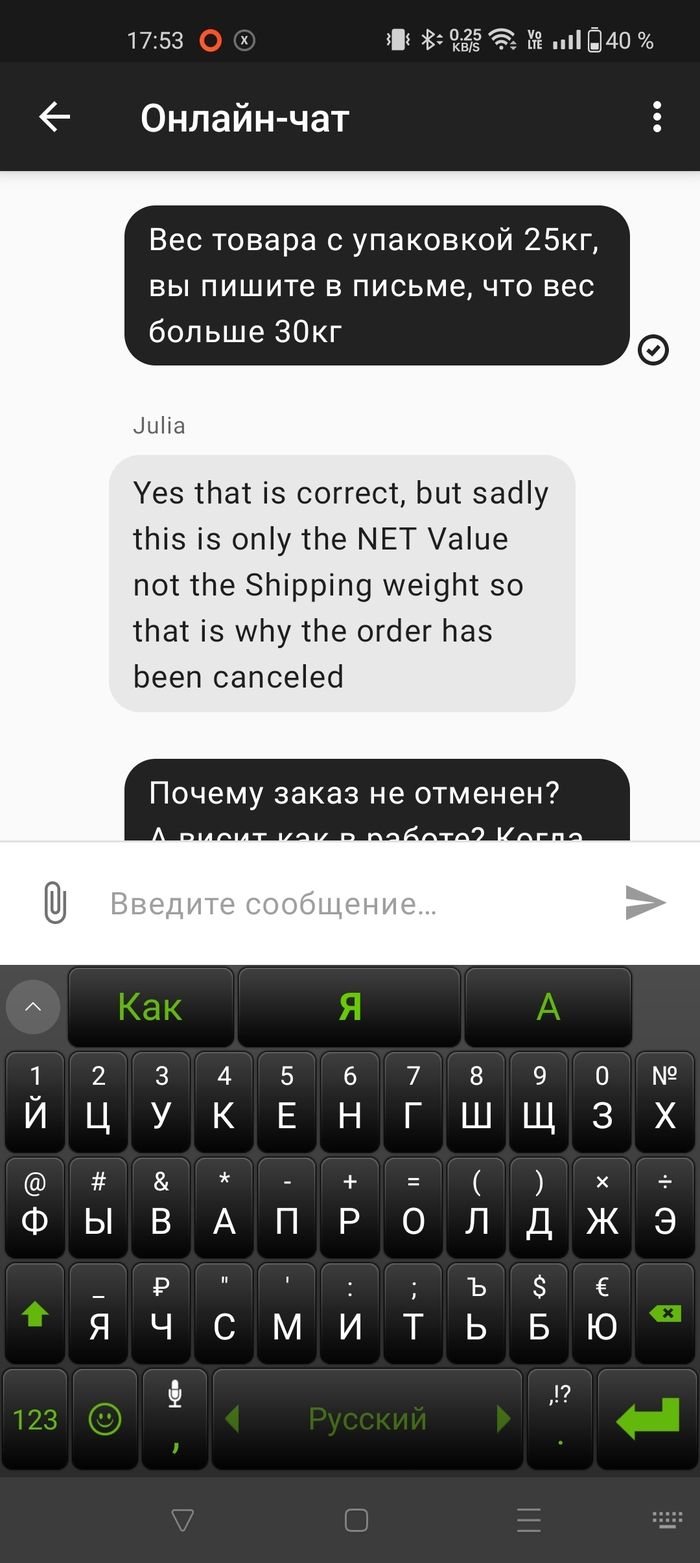Image resolution: width=700 pixels, height=1563 pixels.
Task: Switch the keyboard to 123 numbers layout
Action: 35,1419
